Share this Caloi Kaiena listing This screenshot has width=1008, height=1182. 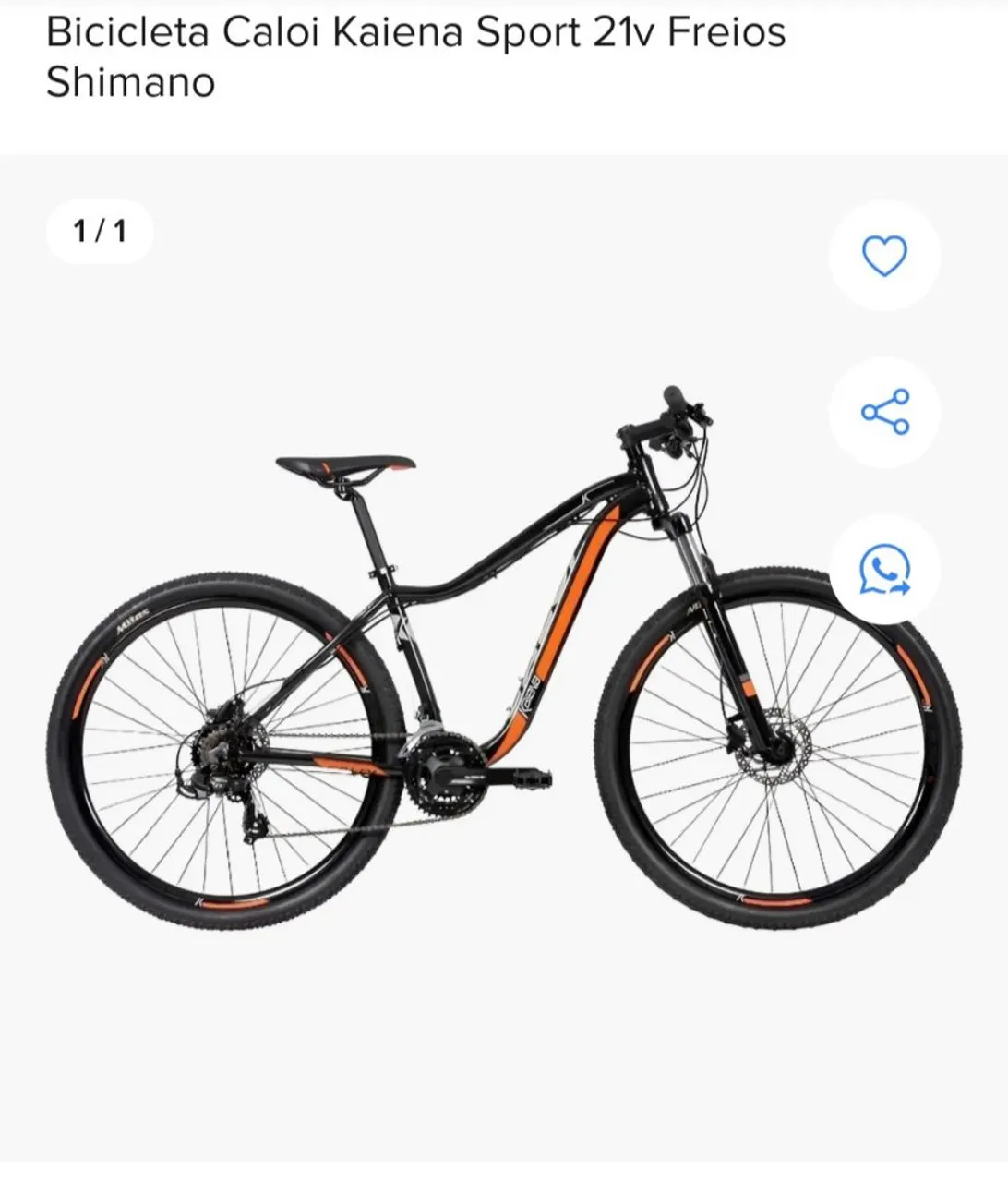884,412
